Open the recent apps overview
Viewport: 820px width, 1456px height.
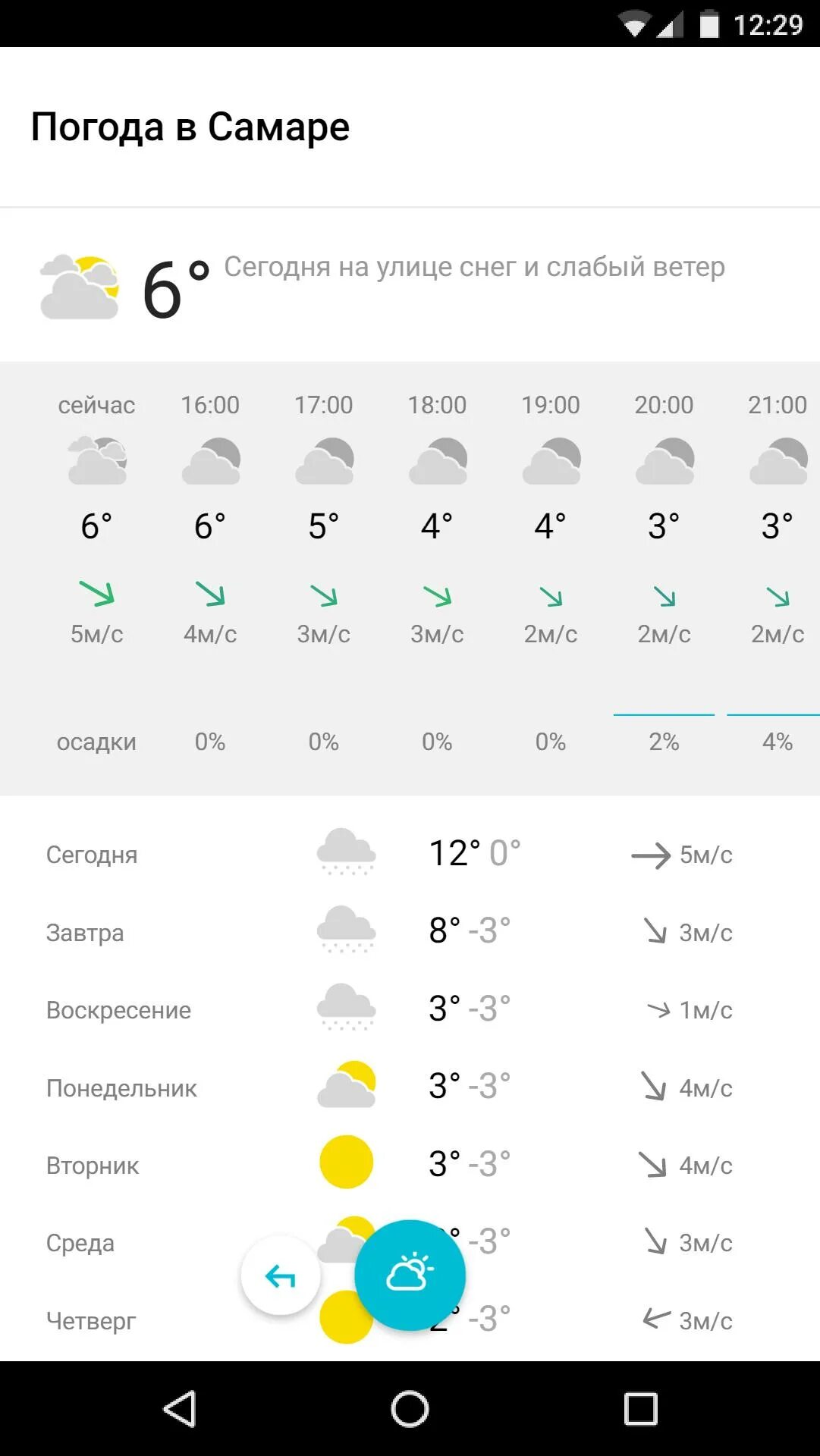point(640,1409)
